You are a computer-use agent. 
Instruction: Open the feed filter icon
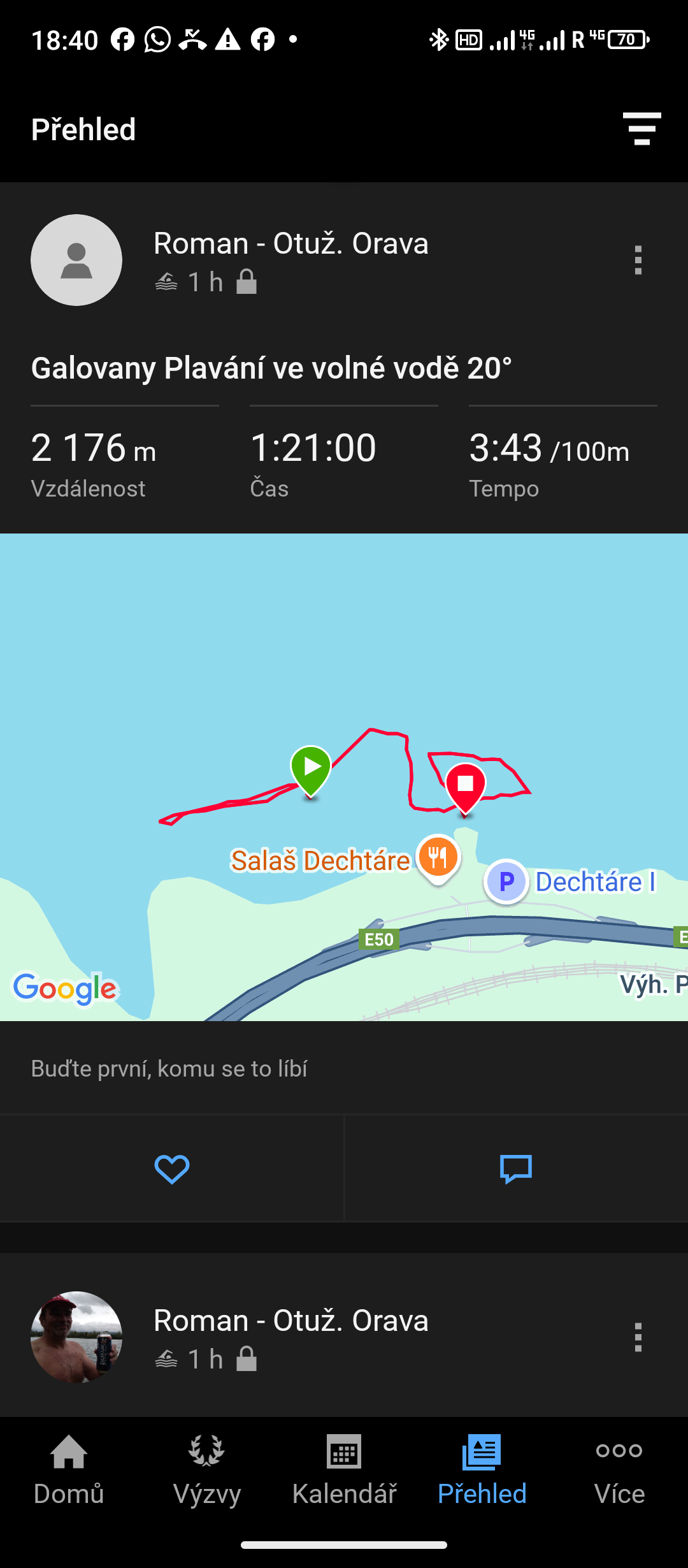click(x=641, y=129)
